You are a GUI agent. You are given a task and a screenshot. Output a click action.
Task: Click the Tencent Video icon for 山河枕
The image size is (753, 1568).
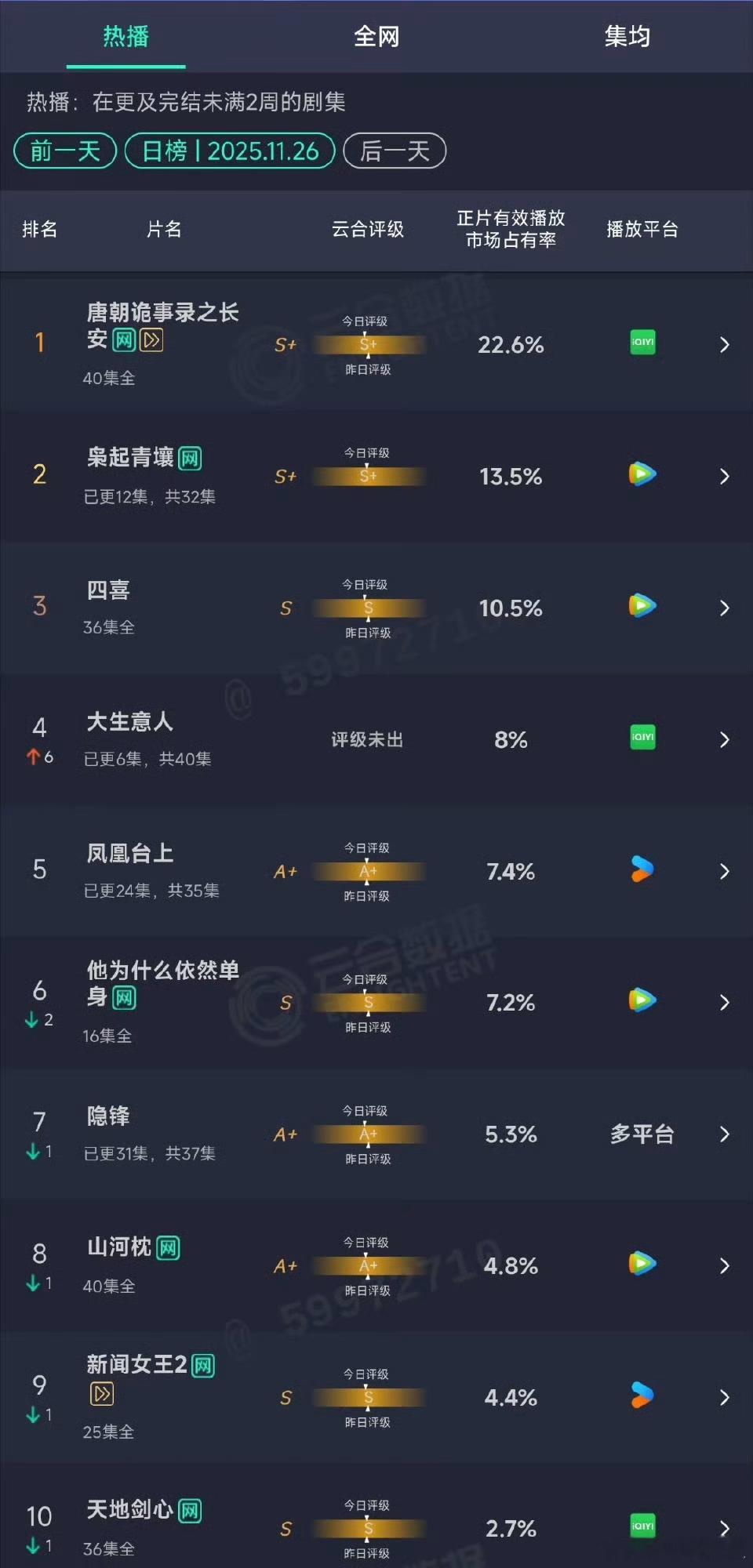click(x=642, y=1265)
